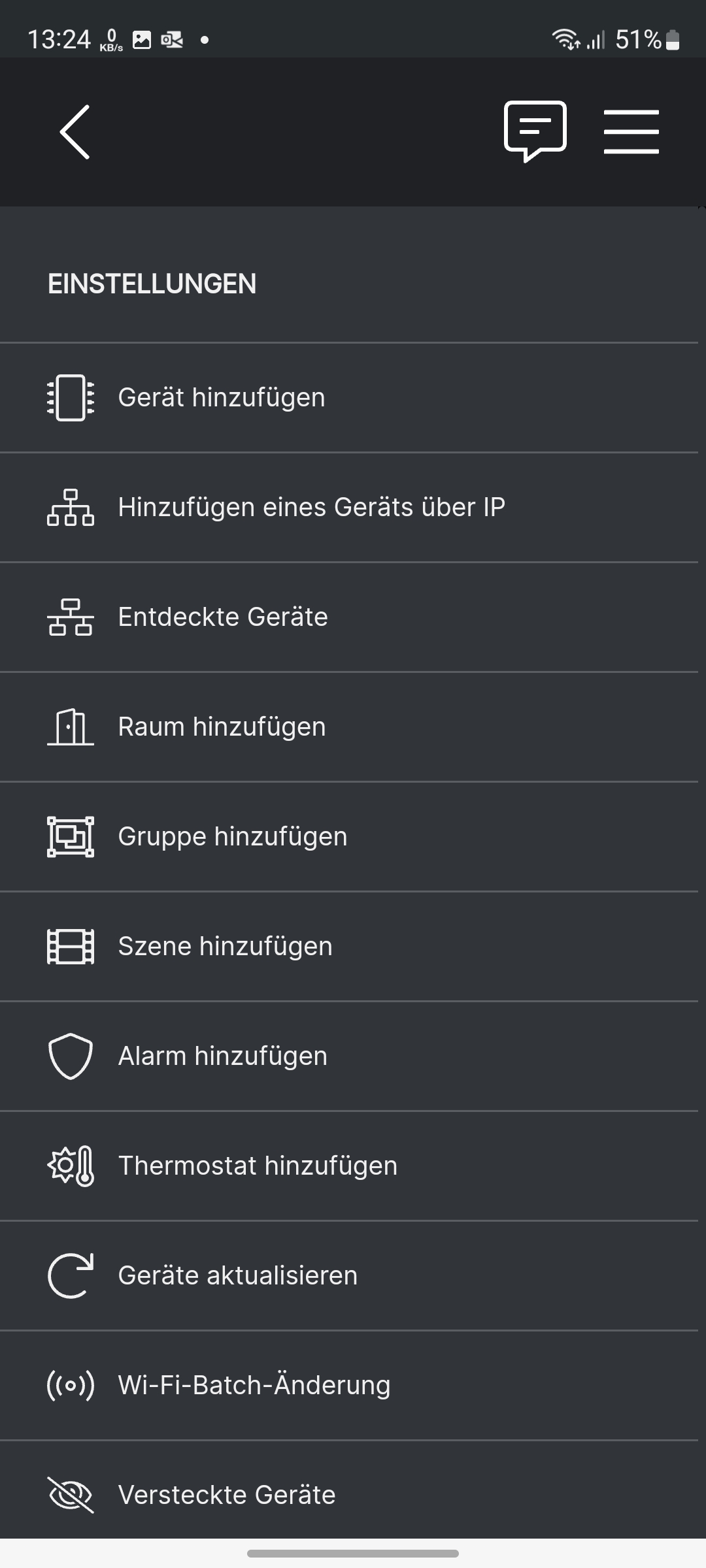View Versteckte Geräte
This screenshot has height=1568, width=706.
(x=226, y=1495)
